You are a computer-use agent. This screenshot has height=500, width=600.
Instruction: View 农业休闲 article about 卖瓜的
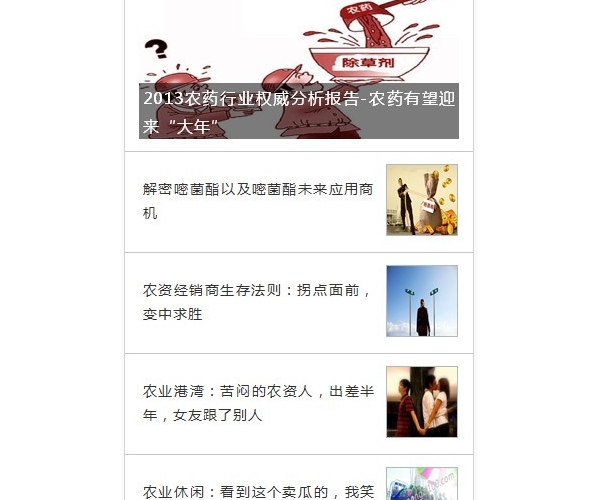click(258, 490)
